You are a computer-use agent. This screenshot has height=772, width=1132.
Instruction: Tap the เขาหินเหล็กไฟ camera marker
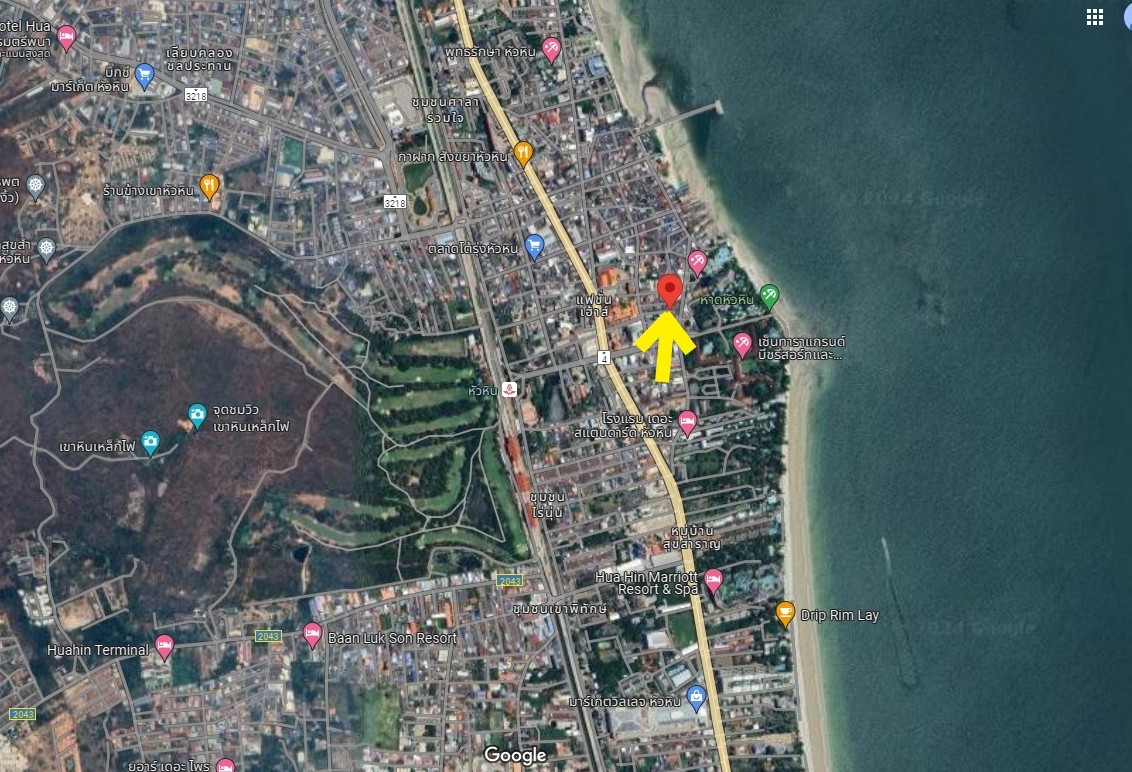coord(150,440)
